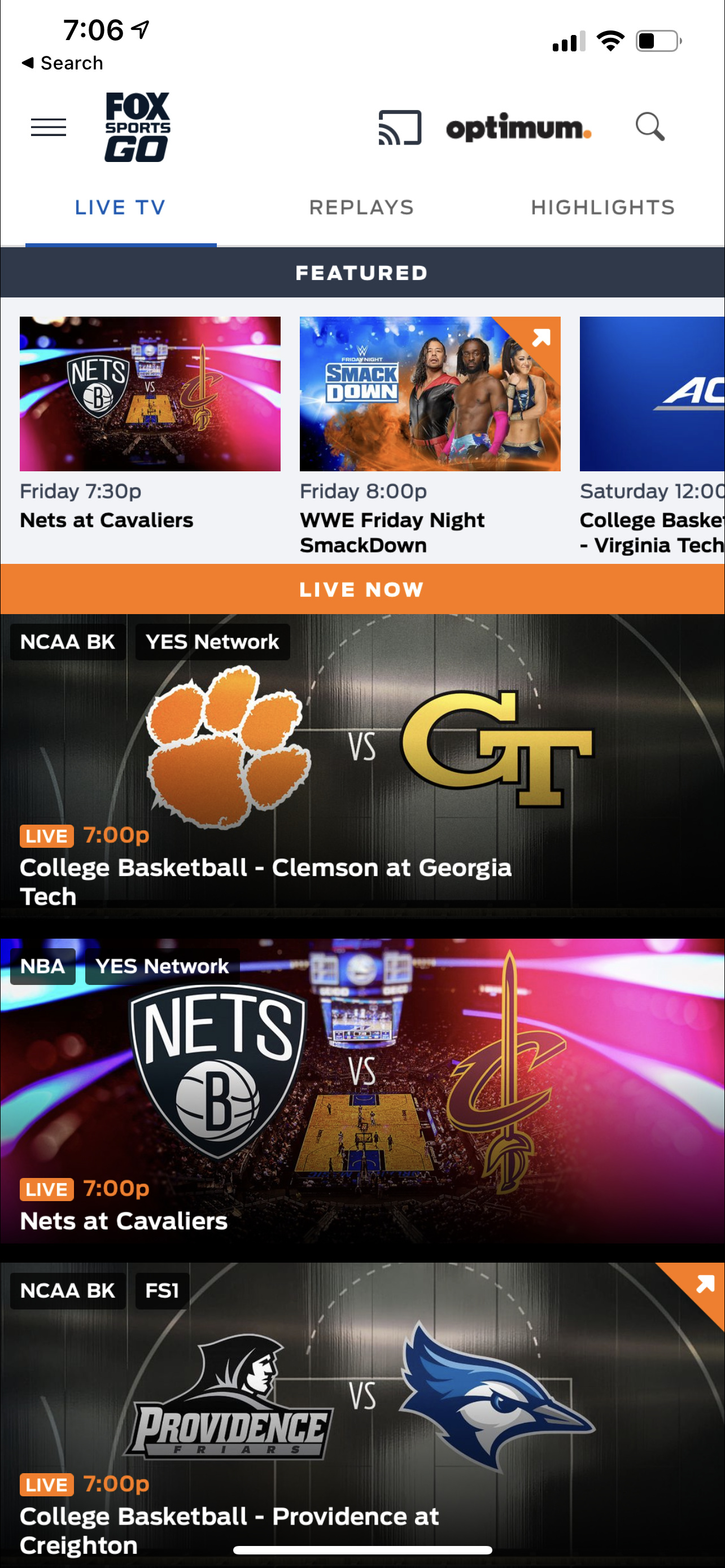This screenshot has height=1568, width=725.
Task: Watch live NBA Nets at Cavaliers
Action: pyautogui.click(x=362, y=1089)
